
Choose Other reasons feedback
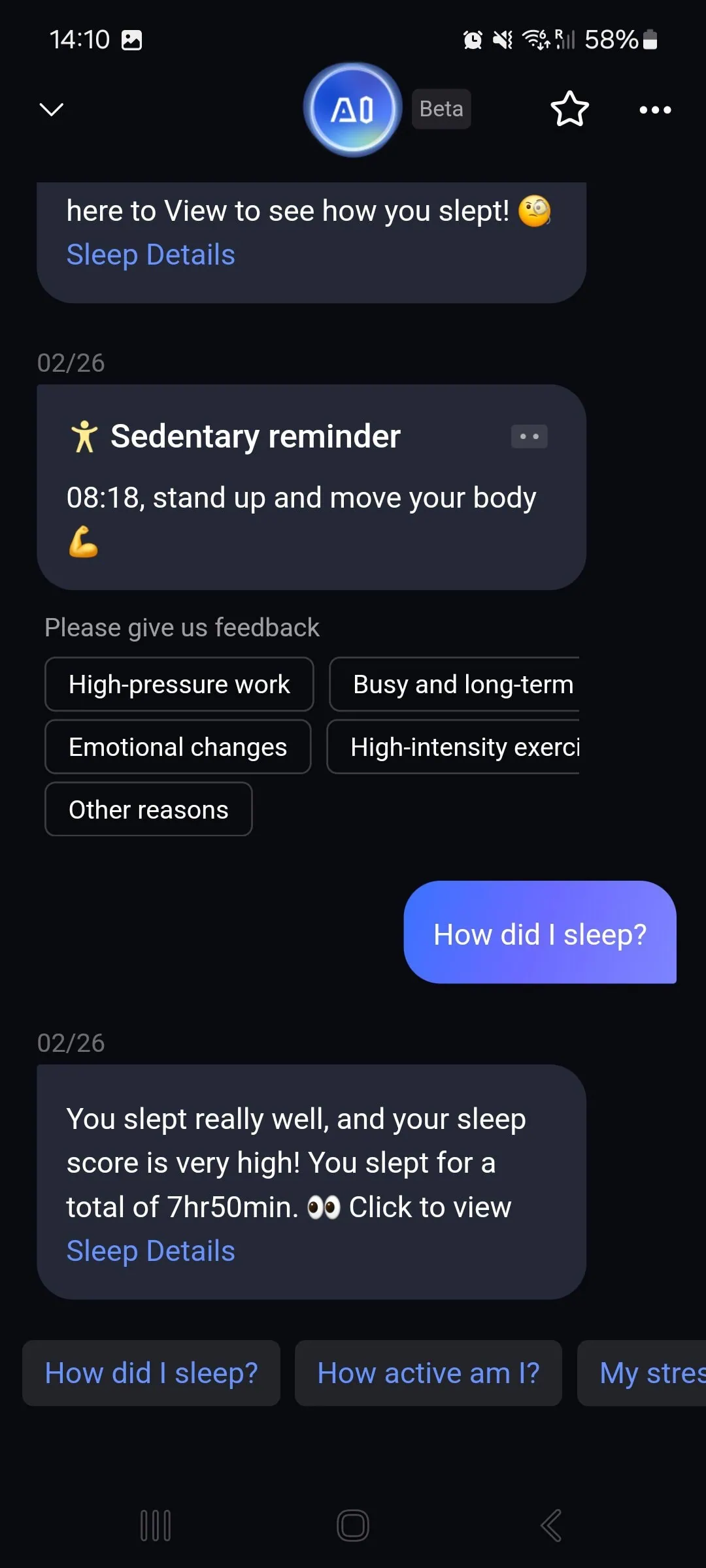[148, 810]
